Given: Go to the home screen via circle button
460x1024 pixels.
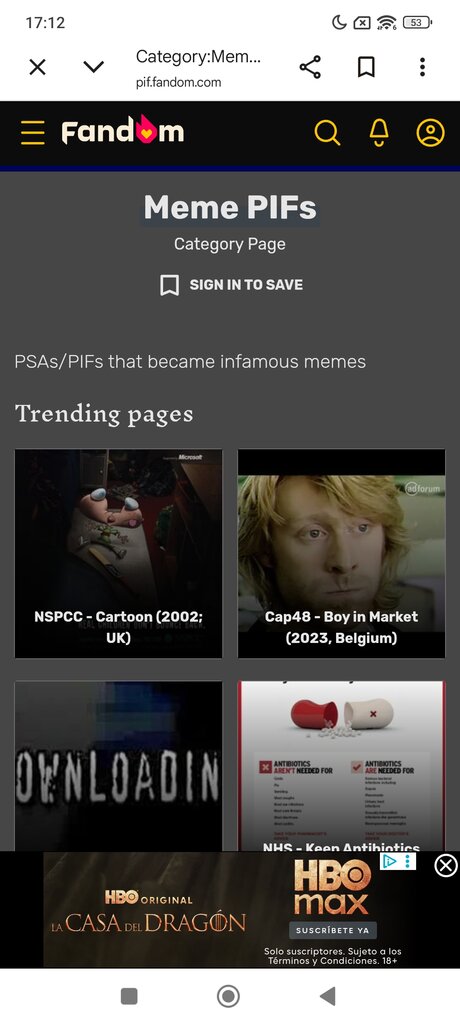Looking at the screenshot, I should 228,996.
